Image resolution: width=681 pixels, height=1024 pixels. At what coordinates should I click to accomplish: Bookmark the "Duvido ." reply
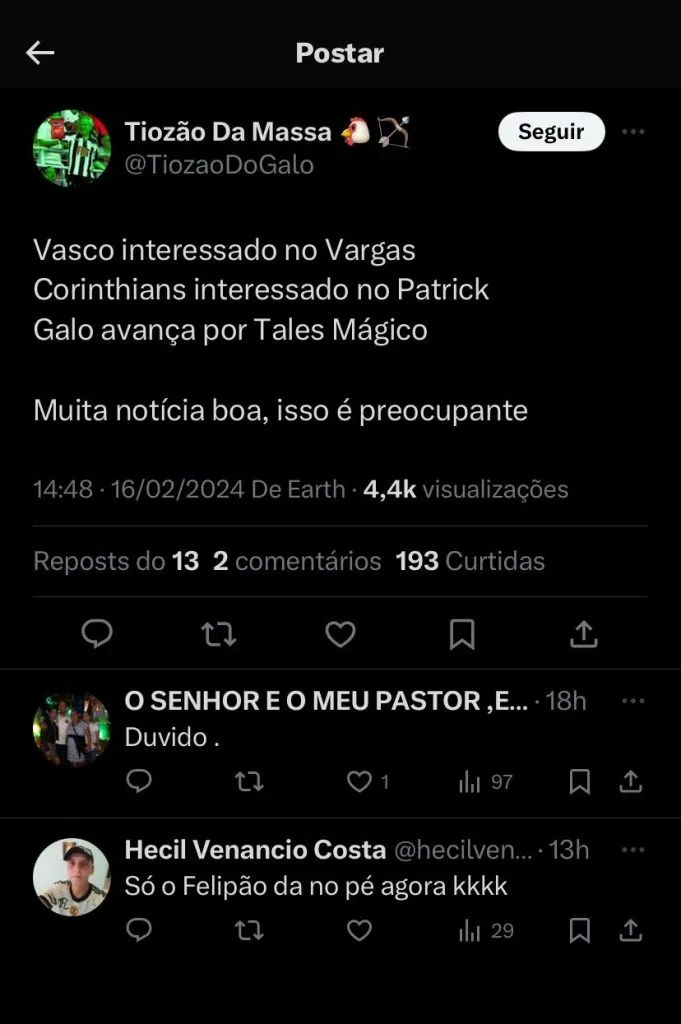579,782
